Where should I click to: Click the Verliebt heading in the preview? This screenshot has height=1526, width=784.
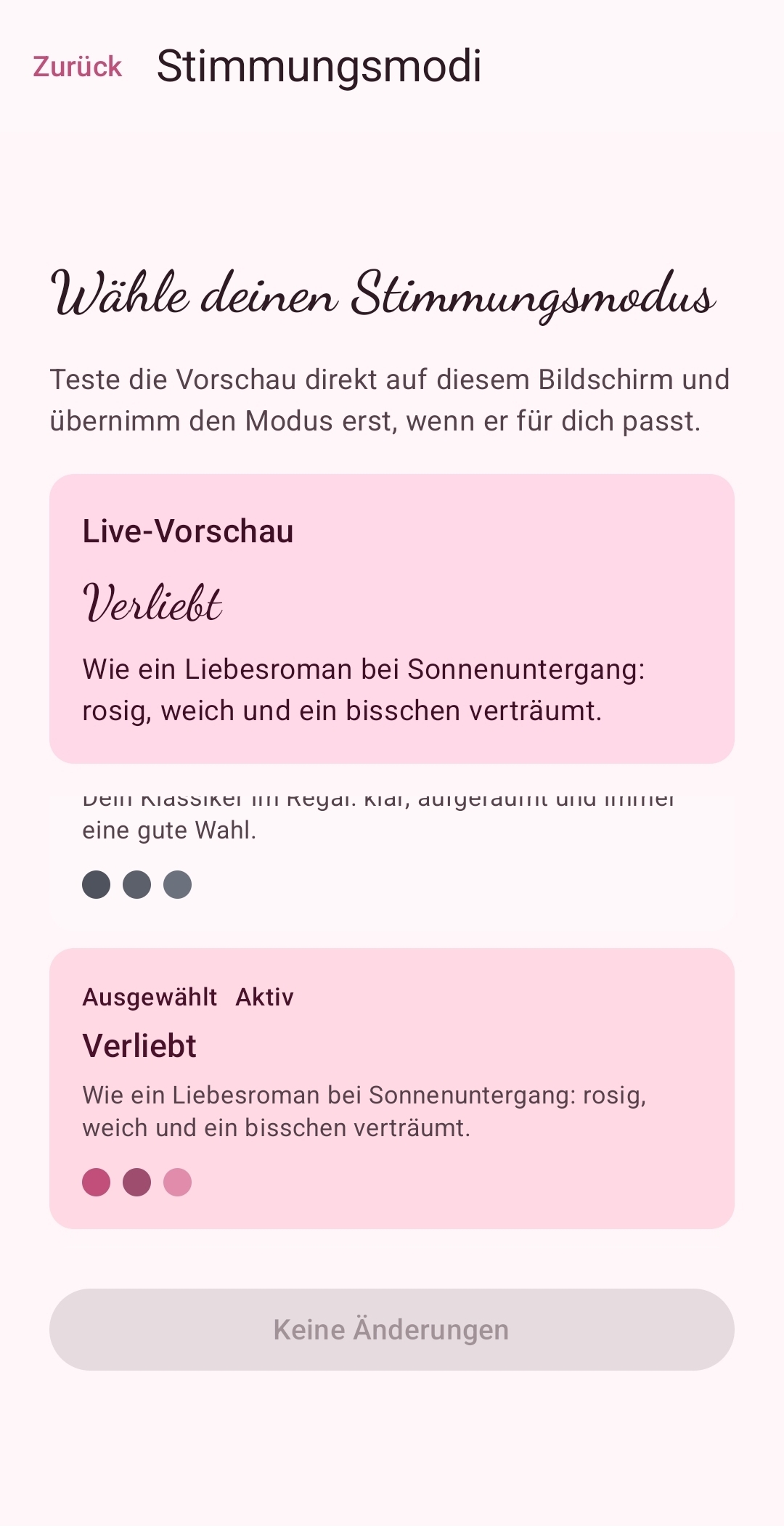[x=153, y=603]
